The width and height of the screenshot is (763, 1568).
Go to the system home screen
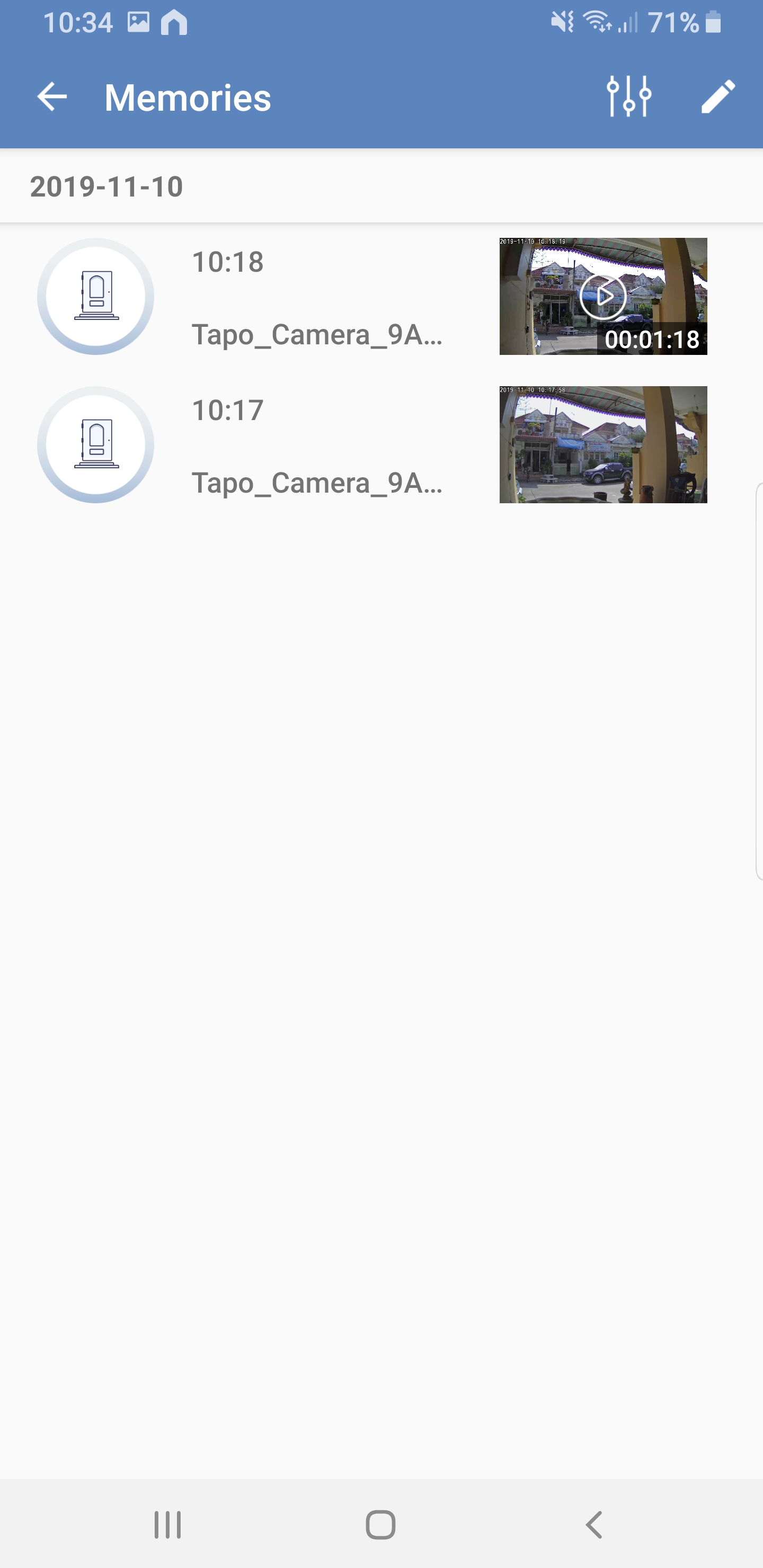pyautogui.click(x=380, y=1525)
